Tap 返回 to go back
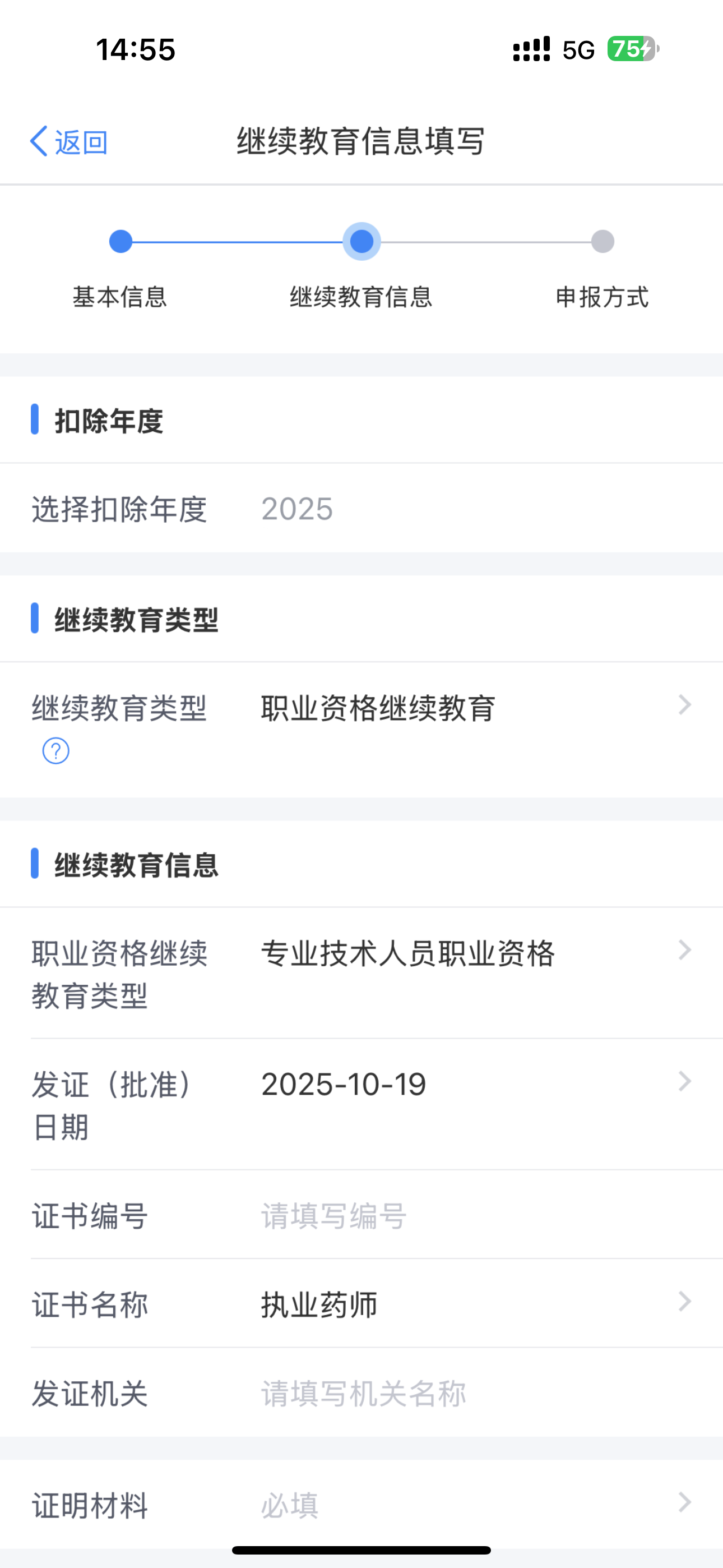The width and height of the screenshot is (723, 1568). coord(69,142)
